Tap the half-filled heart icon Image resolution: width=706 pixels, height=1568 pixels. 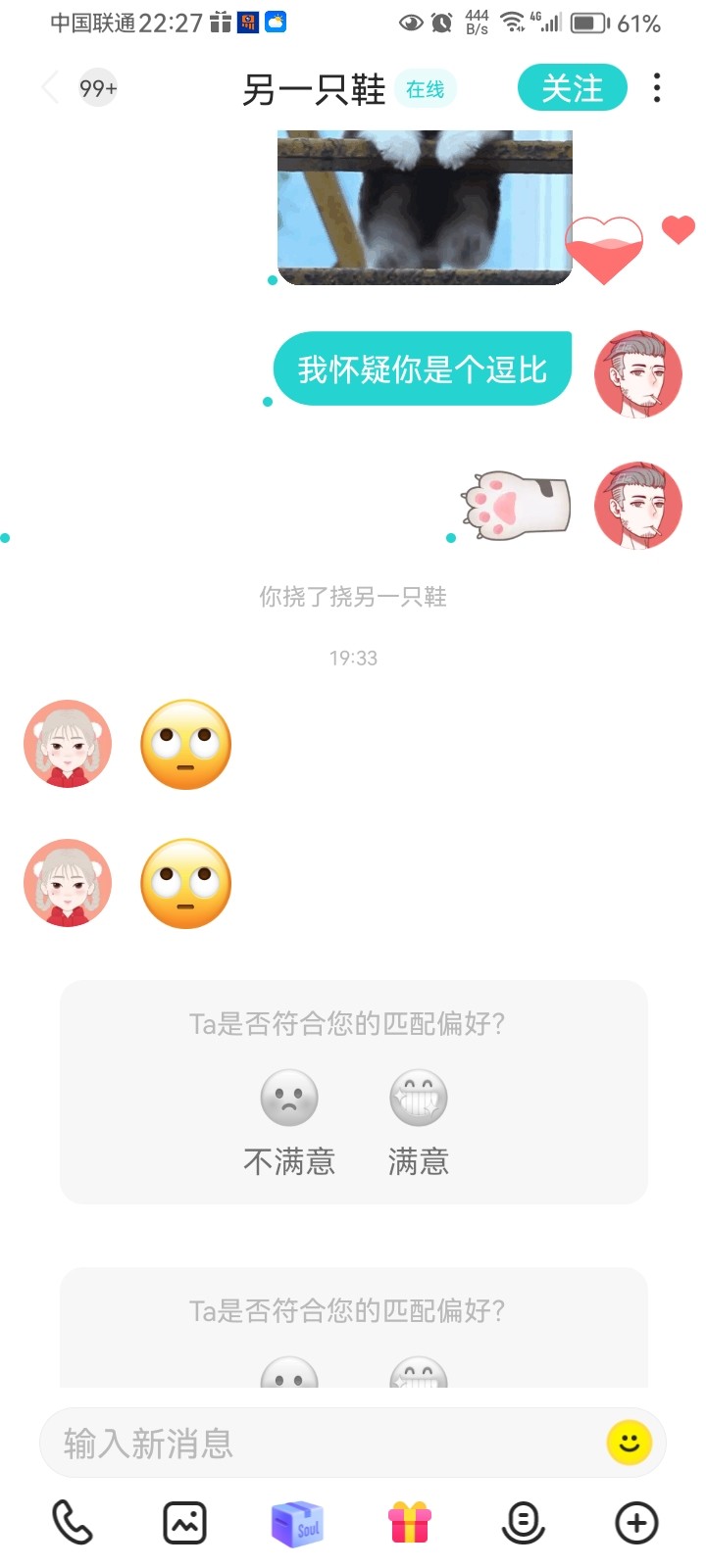coord(604,249)
